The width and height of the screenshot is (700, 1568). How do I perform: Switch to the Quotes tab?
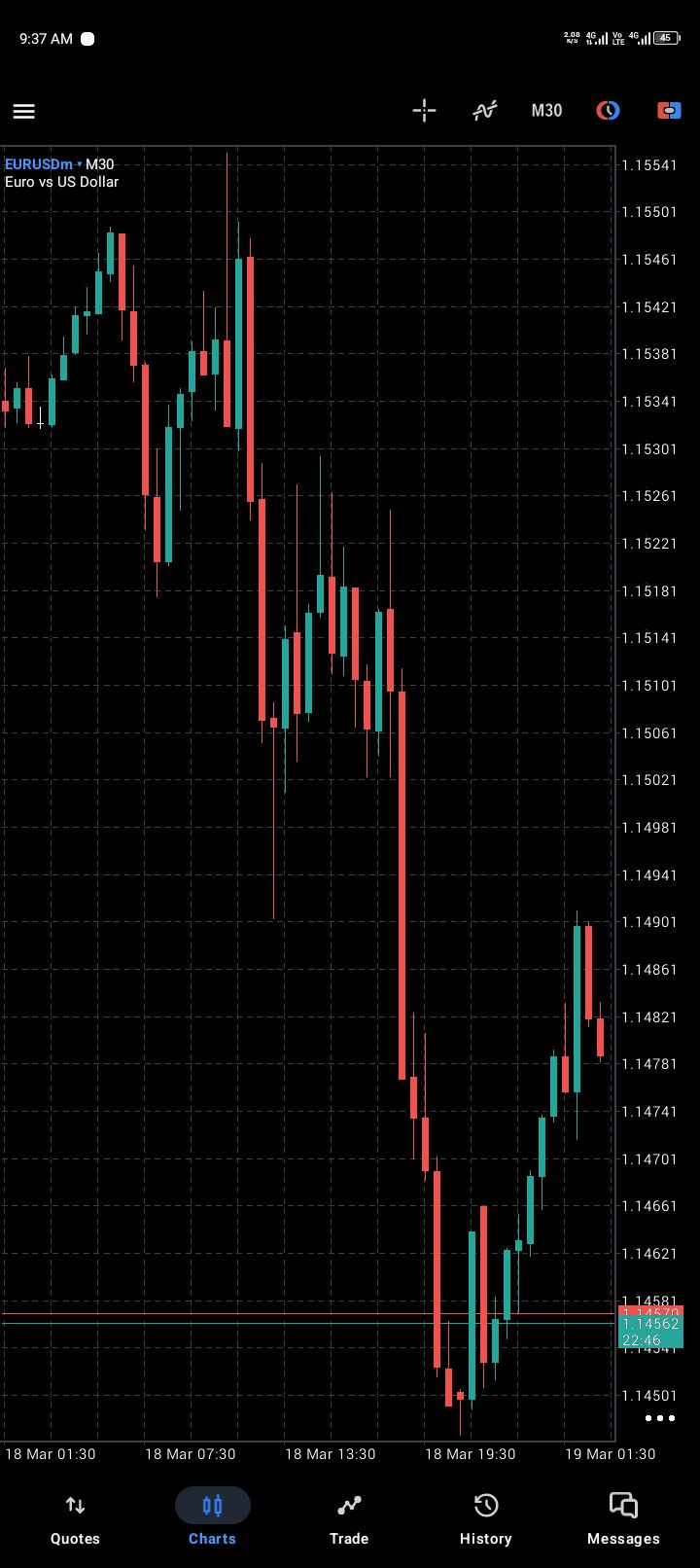point(75,1519)
